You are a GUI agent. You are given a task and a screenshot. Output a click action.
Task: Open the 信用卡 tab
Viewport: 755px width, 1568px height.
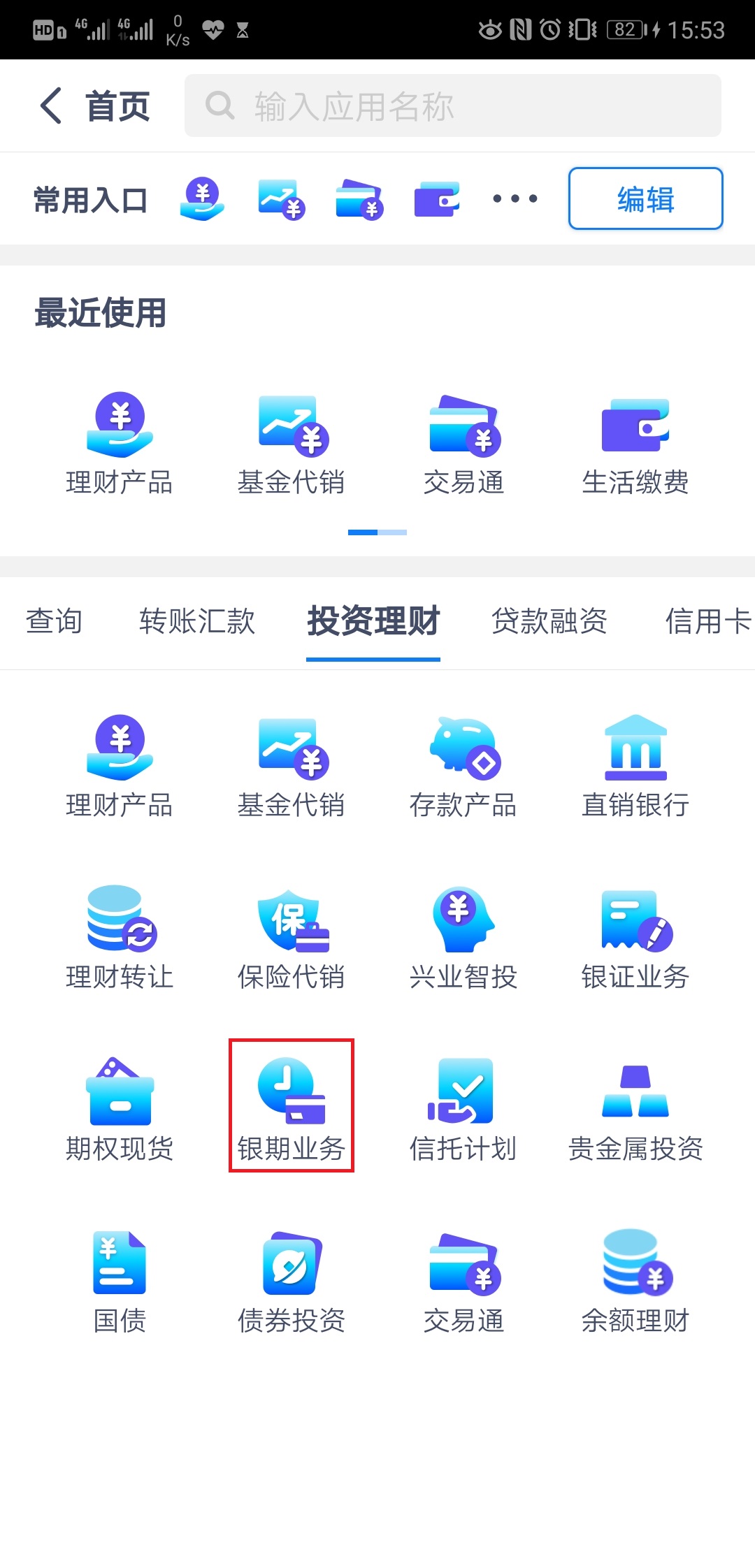707,621
